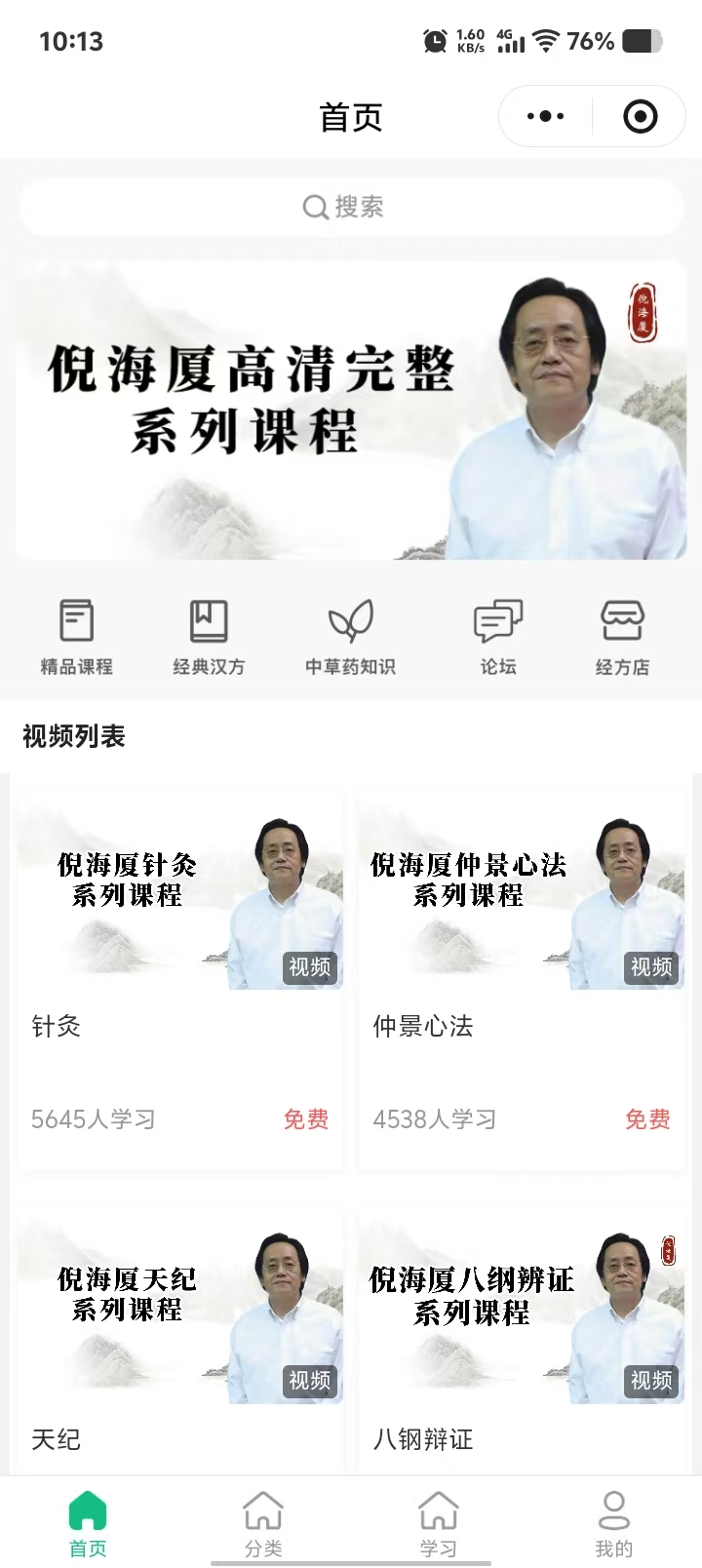Tap the 首页 home tab
The width and height of the screenshot is (702, 1568).
pyautogui.click(x=88, y=1523)
